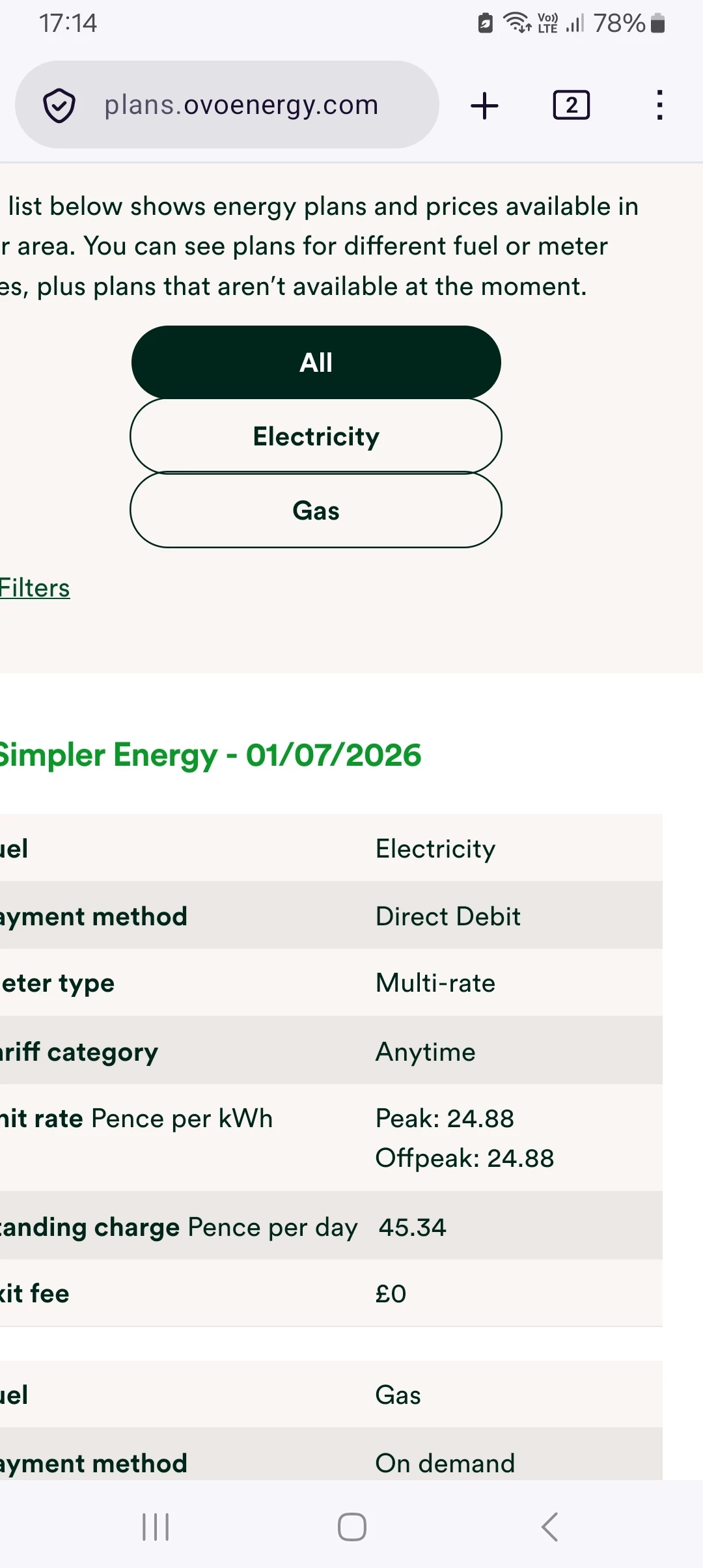The width and height of the screenshot is (703, 1568).
Task: Select the All fuel filter
Action: pyautogui.click(x=316, y=362)
